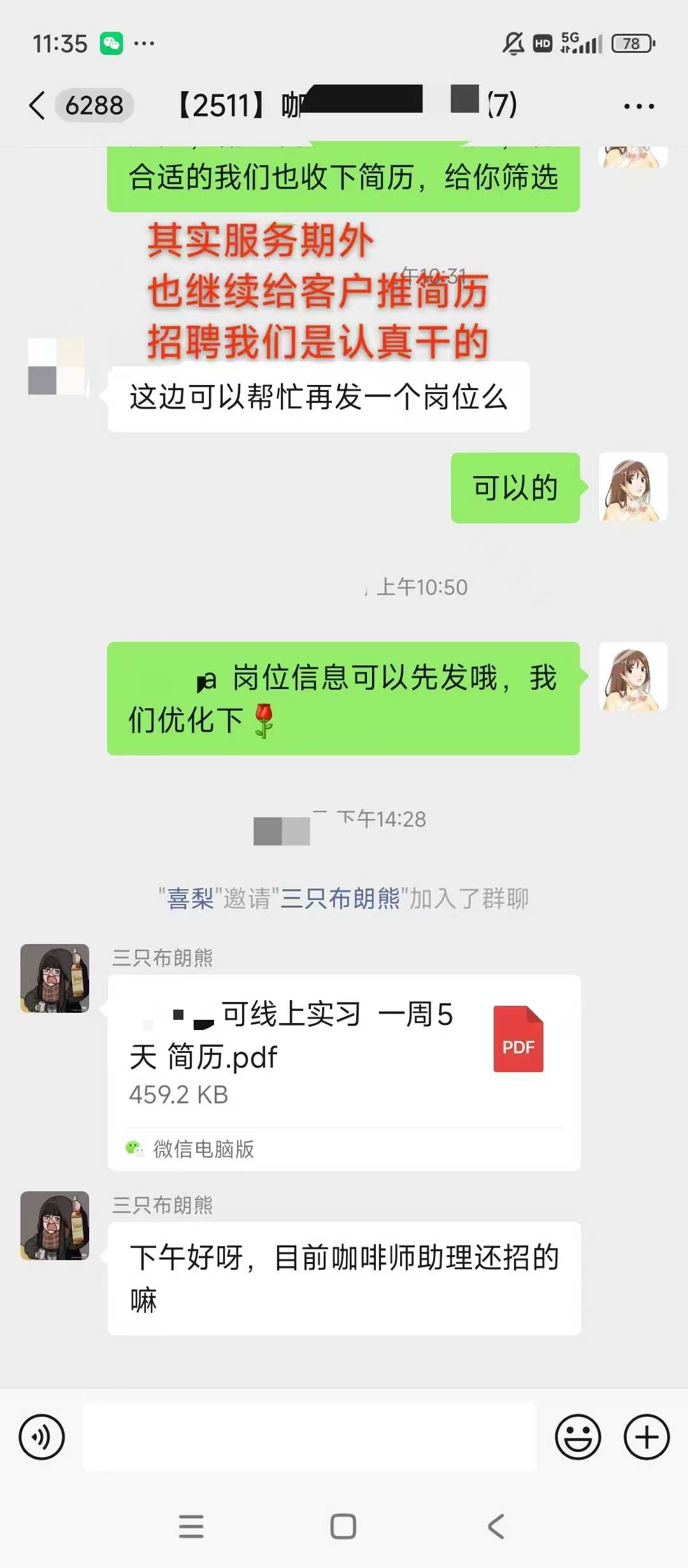
Task: Open 三只布朗熊 link in the invite notice
Action: 340,899
